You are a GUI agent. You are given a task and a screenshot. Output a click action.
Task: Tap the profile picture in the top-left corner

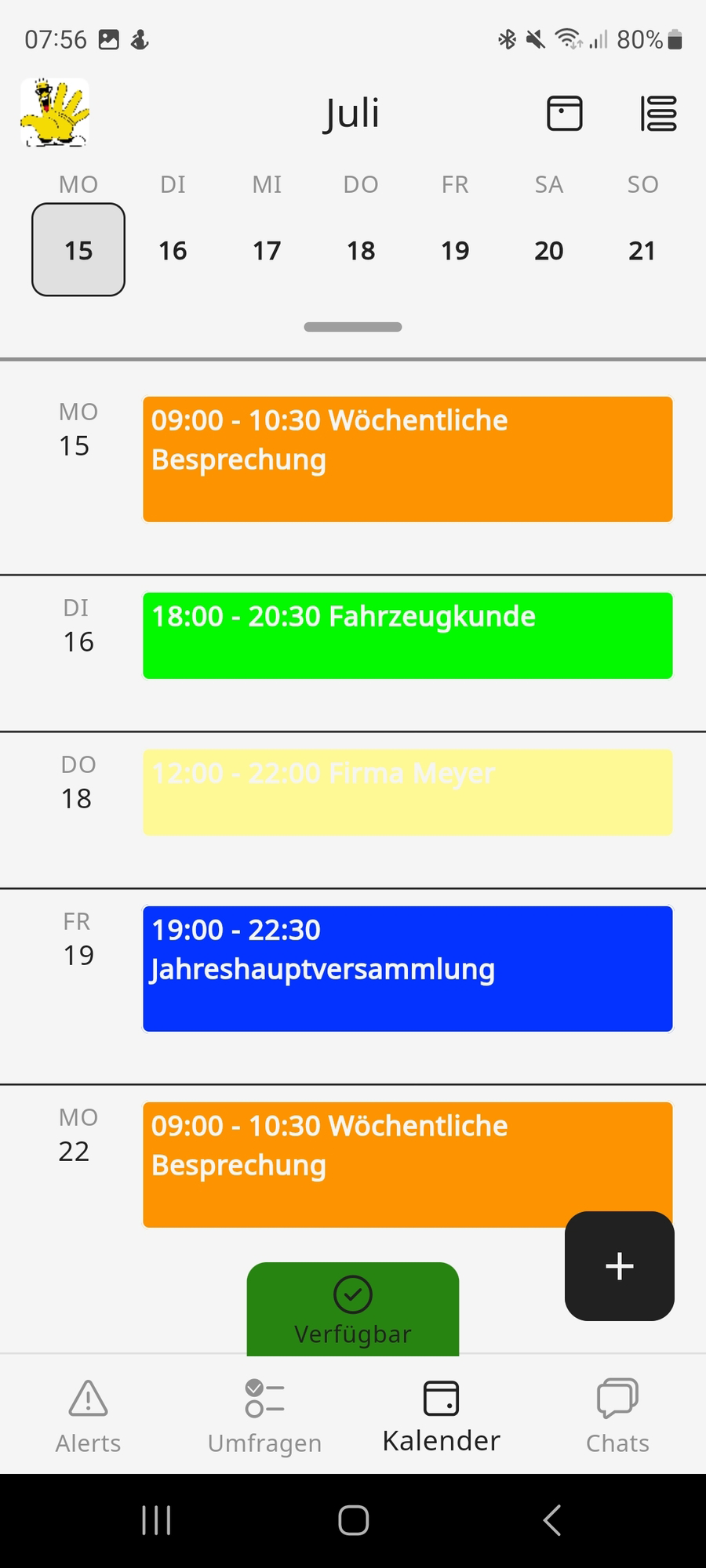(54, 113)
